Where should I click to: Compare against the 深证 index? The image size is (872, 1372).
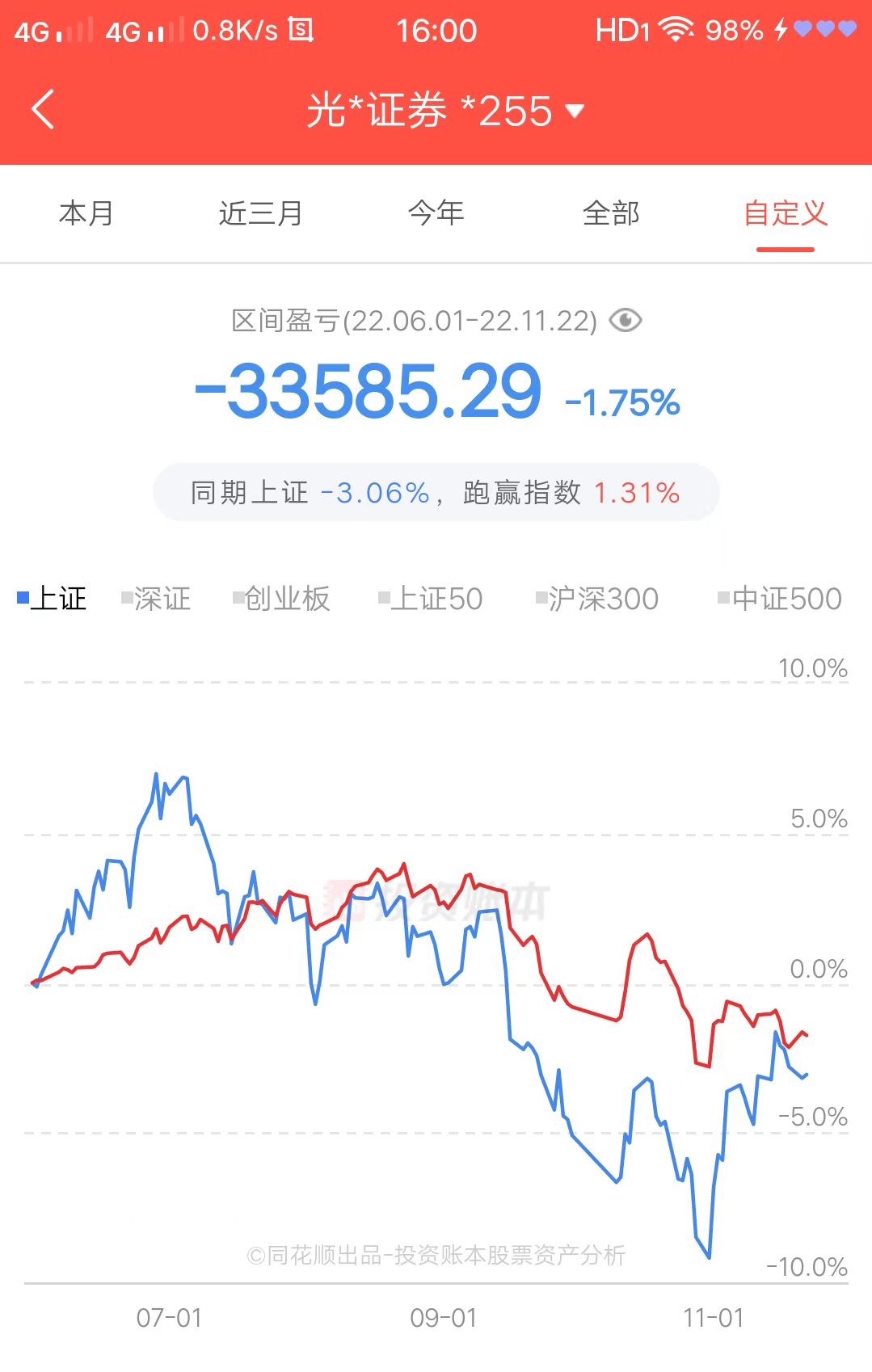[x=156, y=599]
